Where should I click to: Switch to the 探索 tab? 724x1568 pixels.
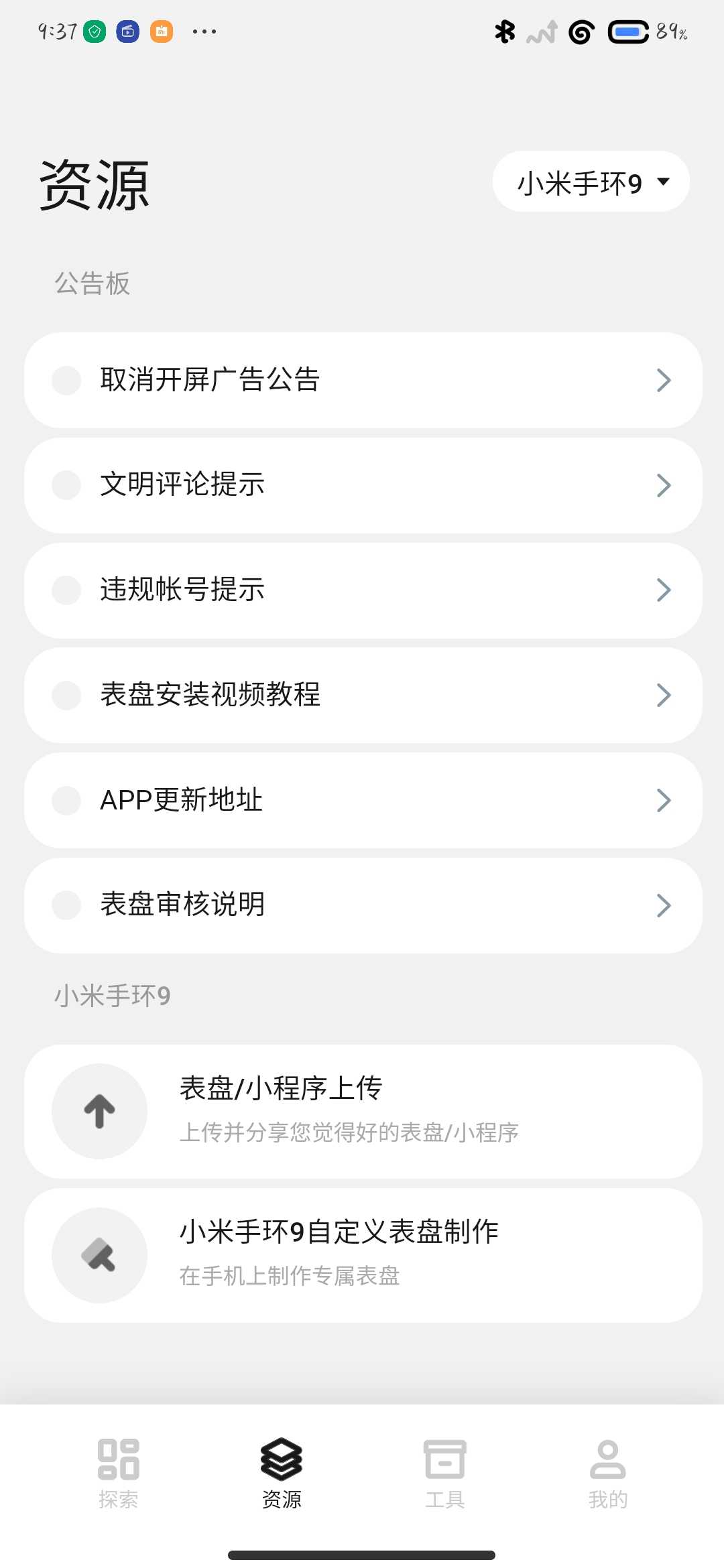pyautogui.click(x=118, y=1472)
